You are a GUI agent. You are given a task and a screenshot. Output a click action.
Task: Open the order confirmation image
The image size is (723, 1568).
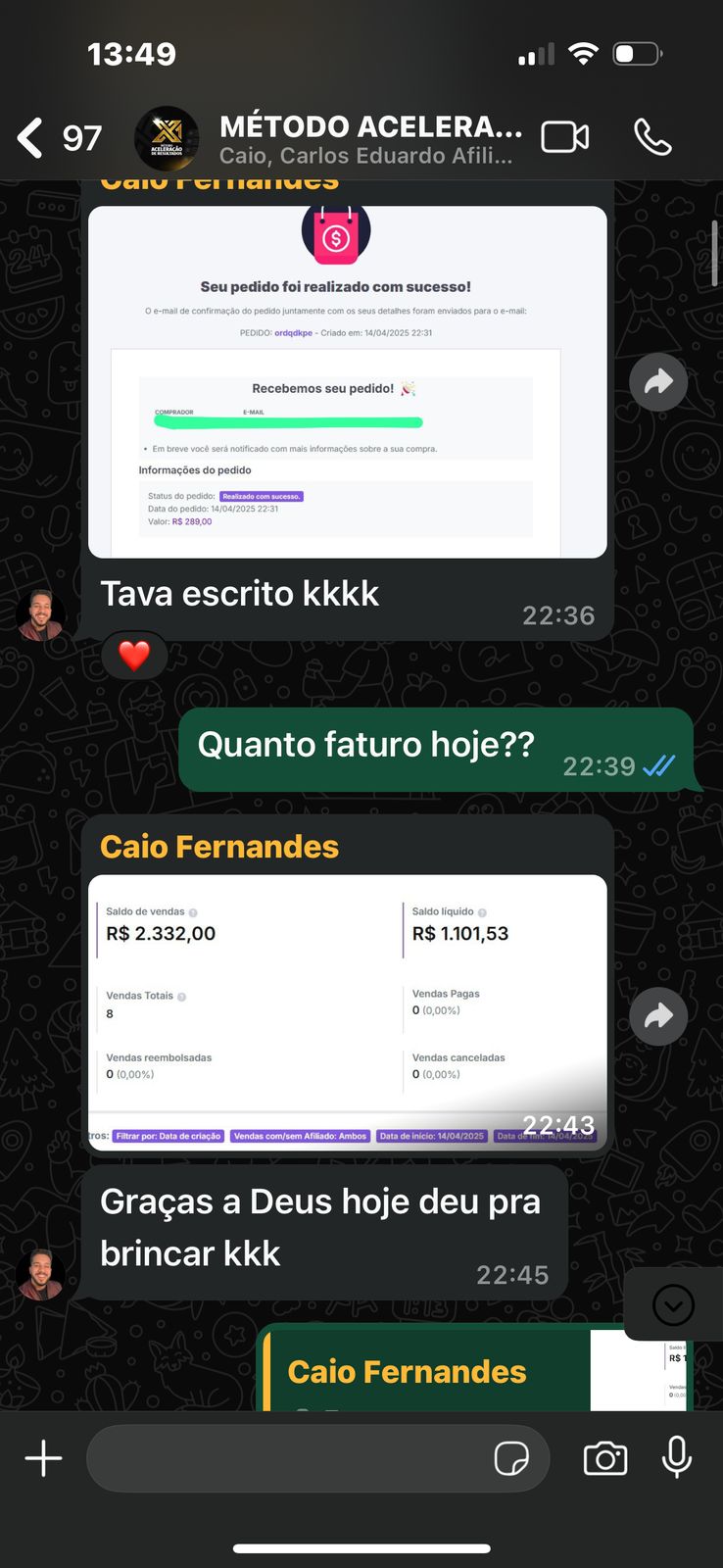pos(347,382)
